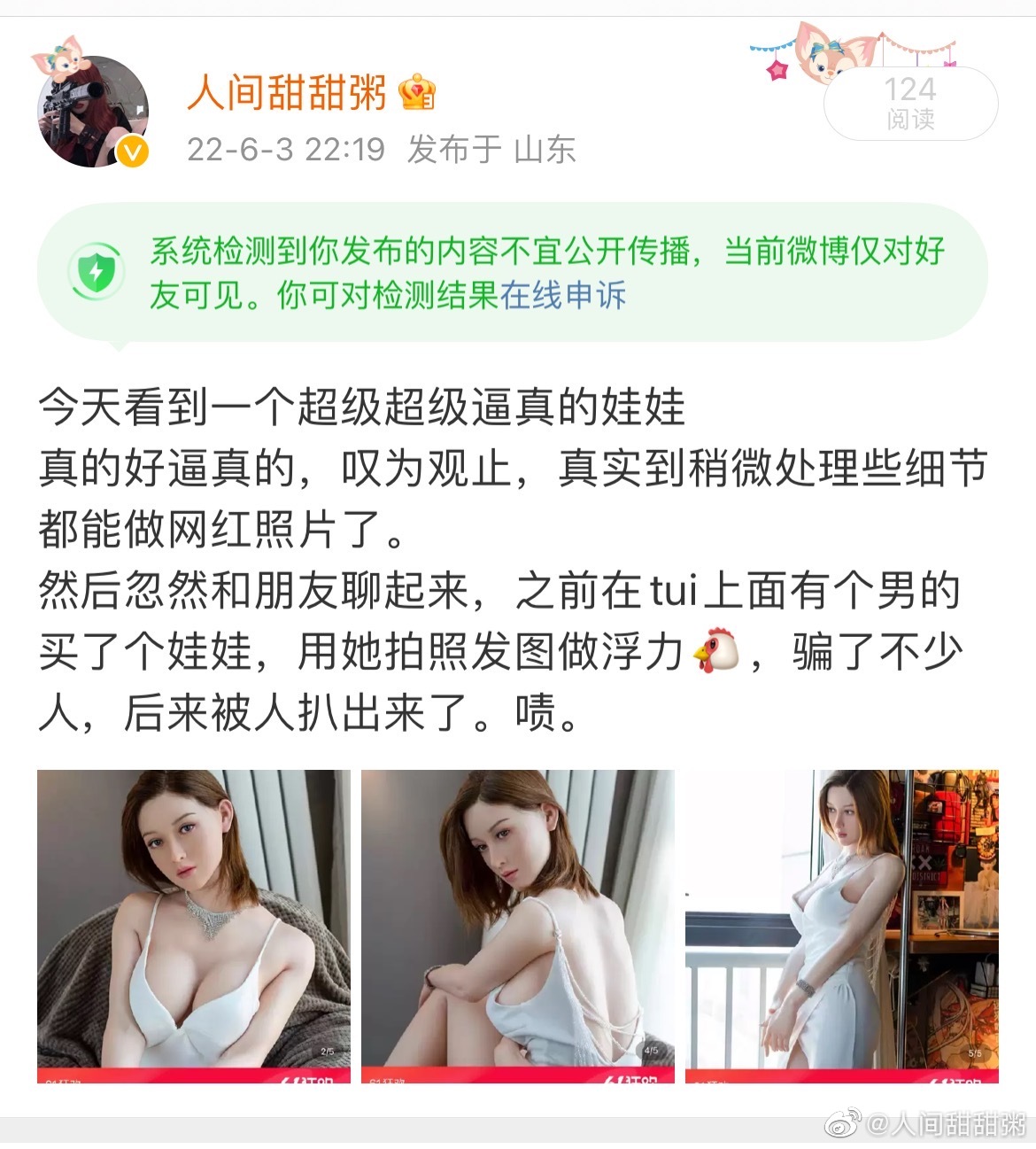The width and height of the screenshot is (1036, 1149).
Task: Tap the 124 阅读 read count pill
Action: click(910, 104)
